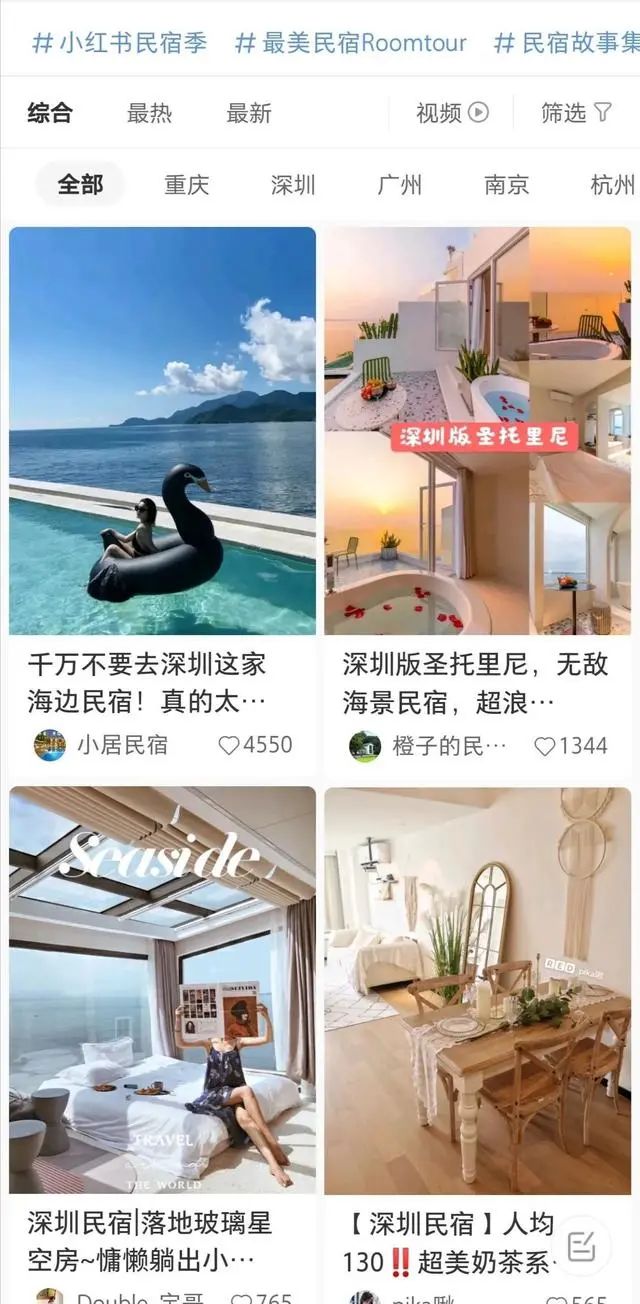Viewport: 640px width, 1304px height.
Task: Open the 深圳版圣托里尼 sea view post
Action: 477,431
